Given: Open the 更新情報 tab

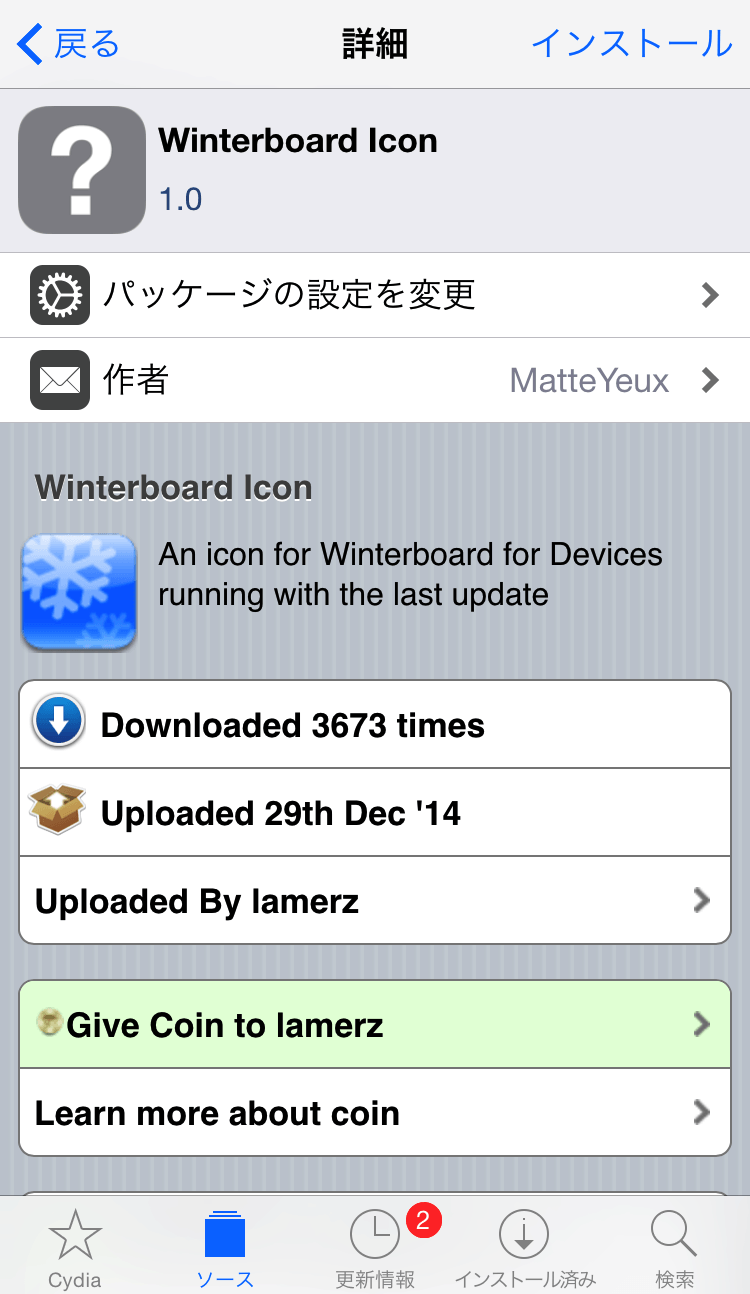Looking at the screenshot, I should [375, 1247].
